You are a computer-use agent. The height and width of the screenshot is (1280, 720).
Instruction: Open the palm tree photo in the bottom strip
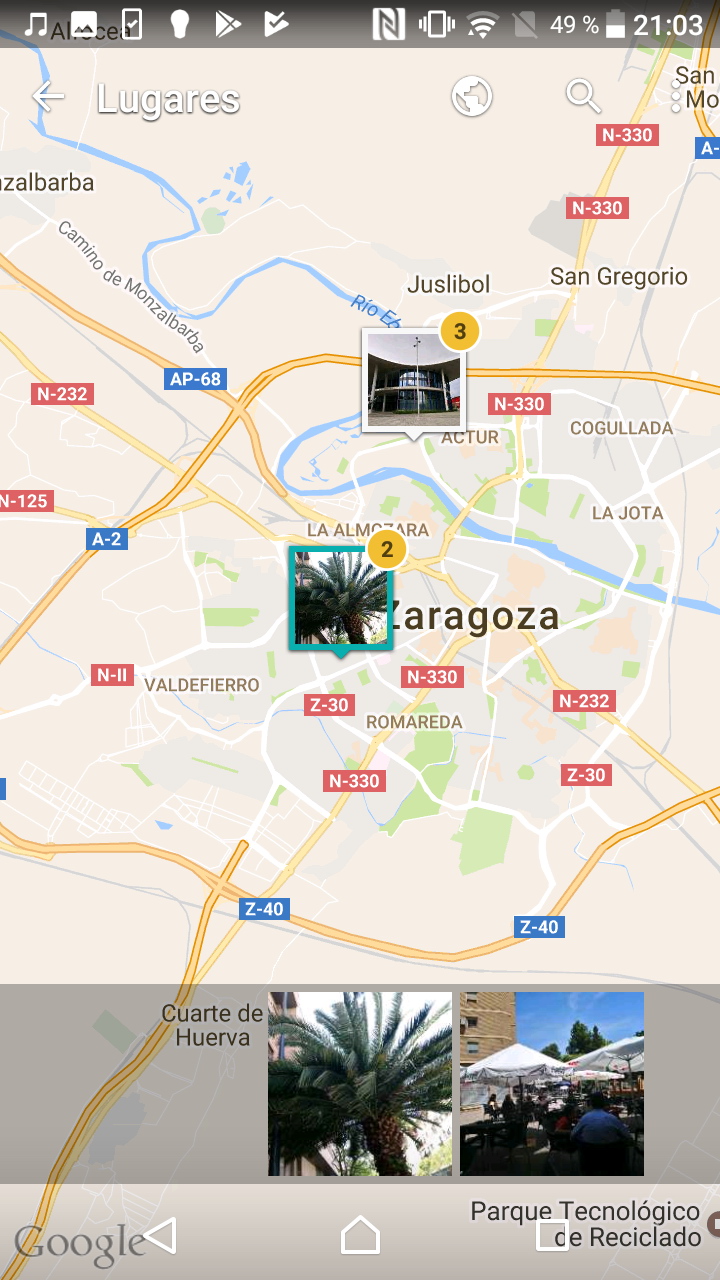pyautogui.click(x=360, y=1083)
